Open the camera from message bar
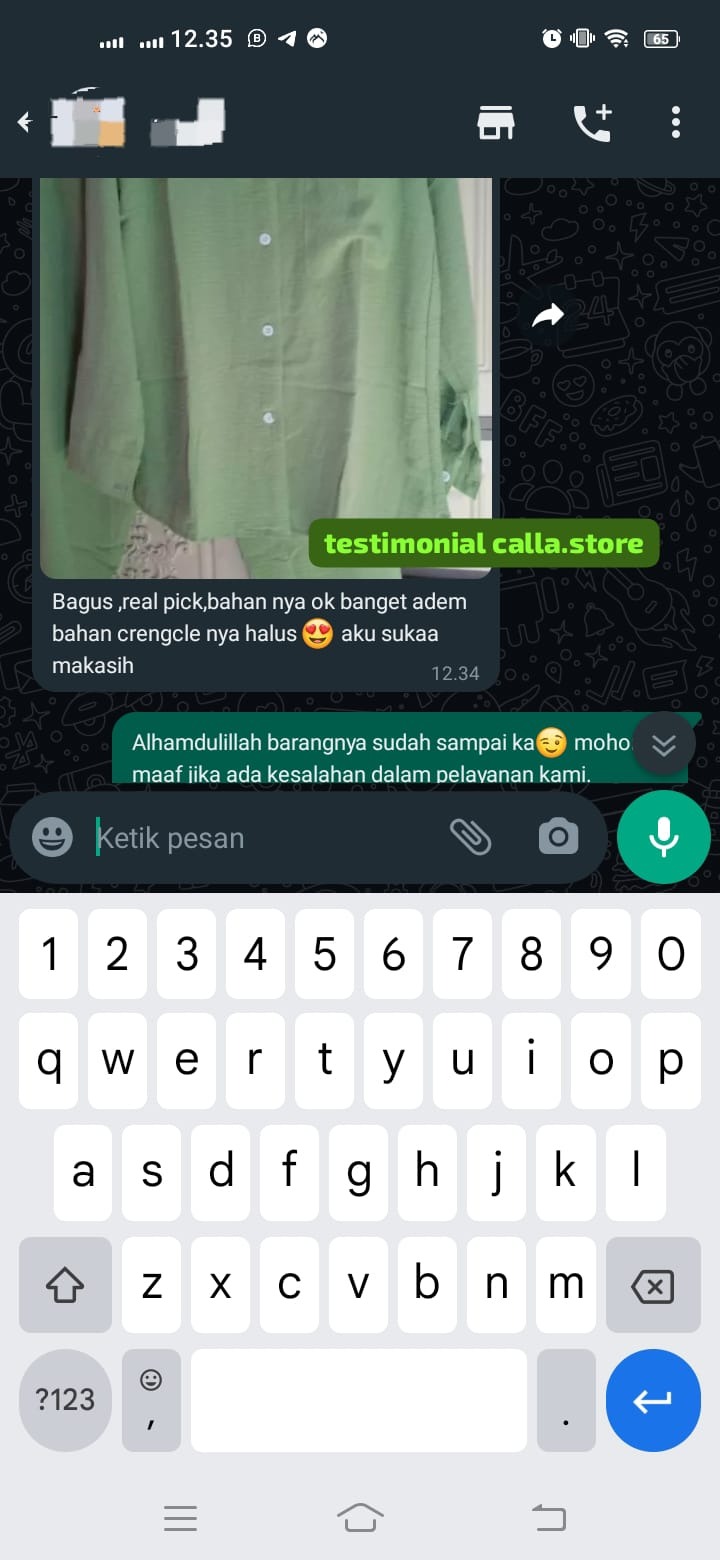Viewport: 720px width, 1560px height. (x=558, y=837)
